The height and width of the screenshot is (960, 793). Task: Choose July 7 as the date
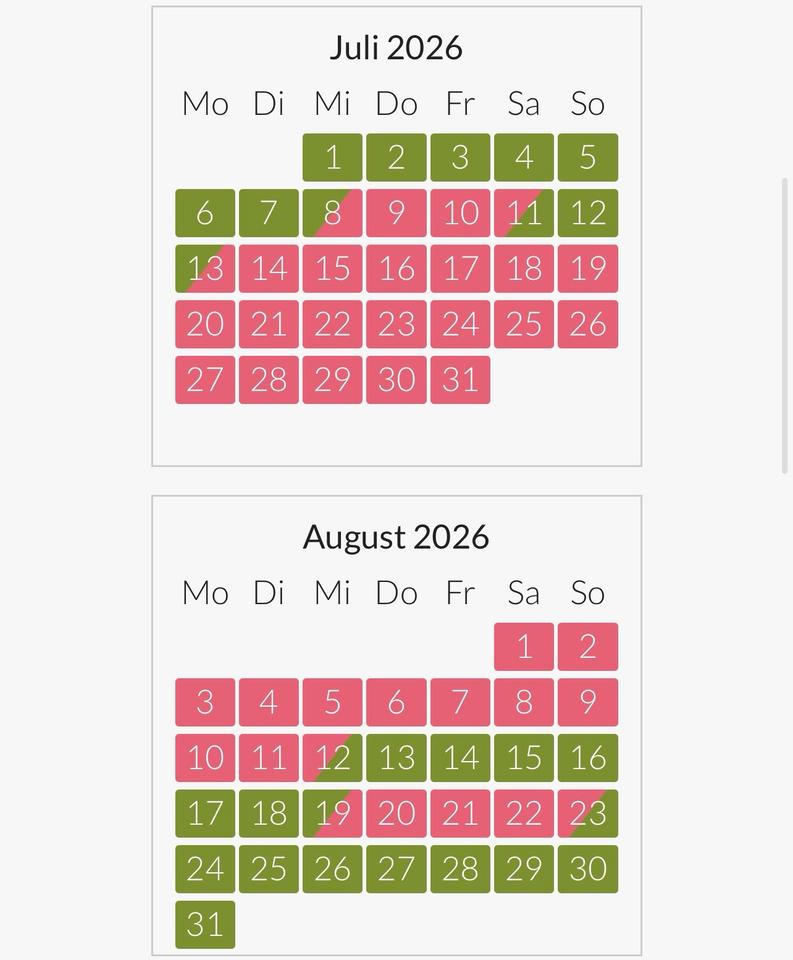tap(268, 213)
